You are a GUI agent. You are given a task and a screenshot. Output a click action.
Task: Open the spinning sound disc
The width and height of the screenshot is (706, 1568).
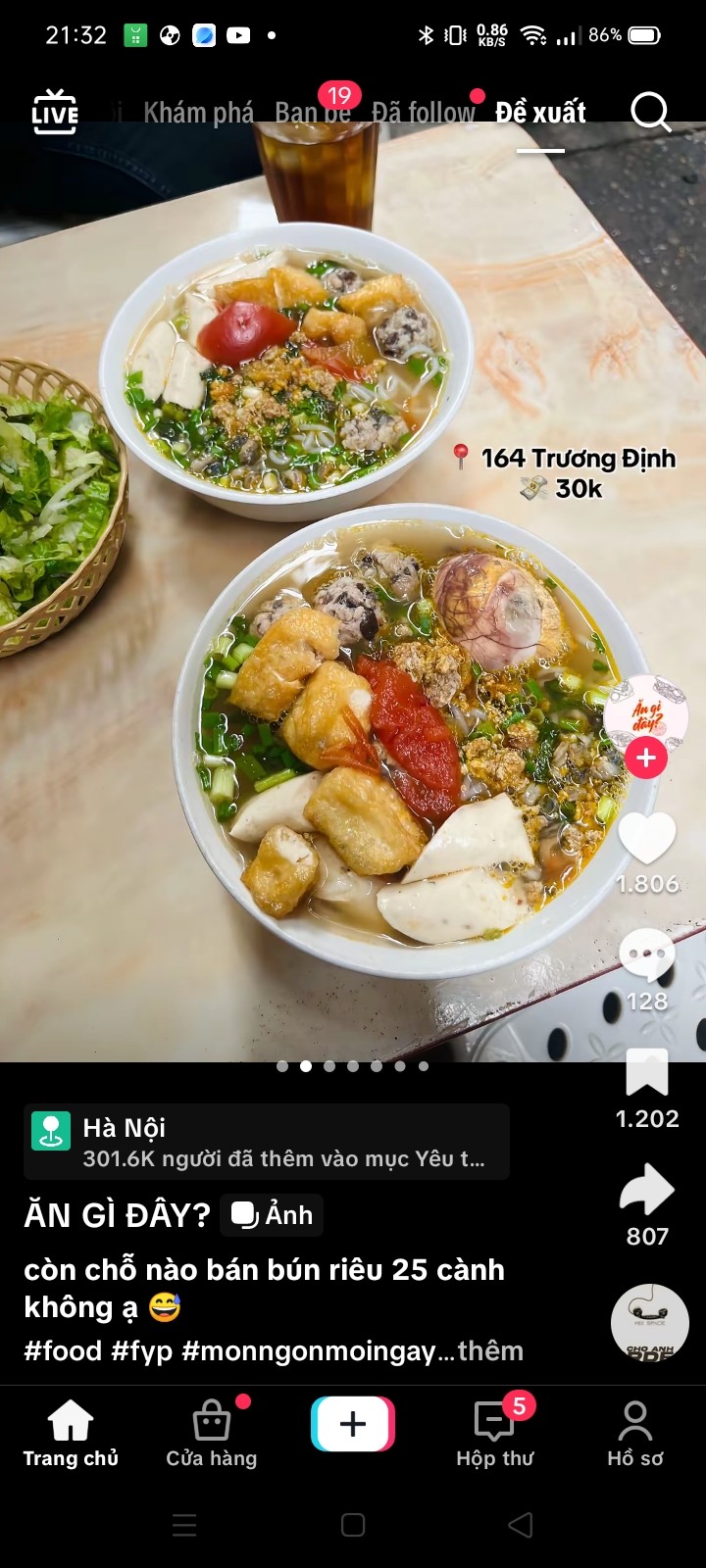click(x=649, y=1323)
